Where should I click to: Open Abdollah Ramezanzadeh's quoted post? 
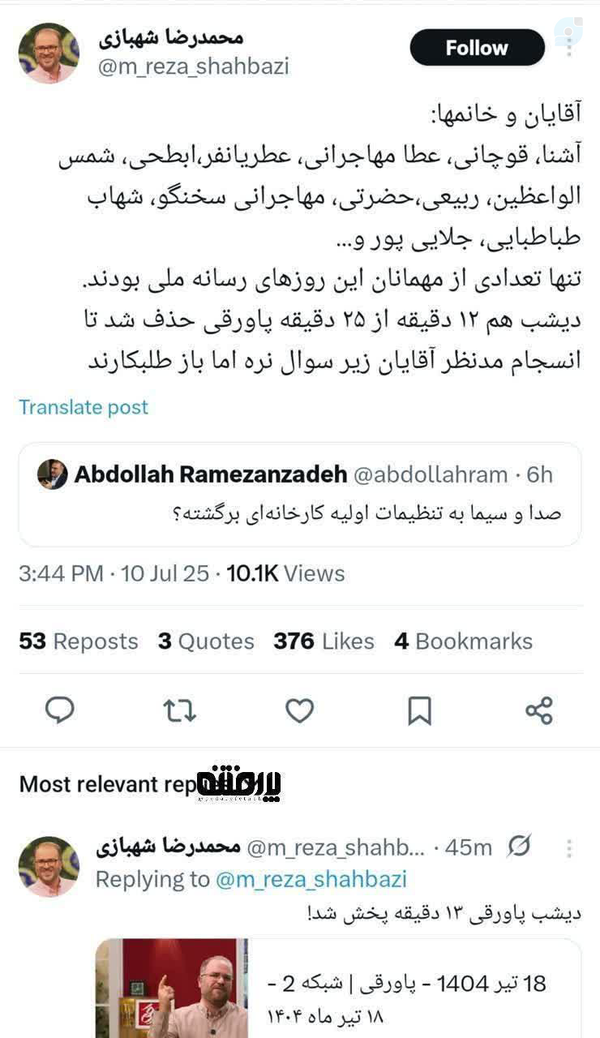coord(299,494)
